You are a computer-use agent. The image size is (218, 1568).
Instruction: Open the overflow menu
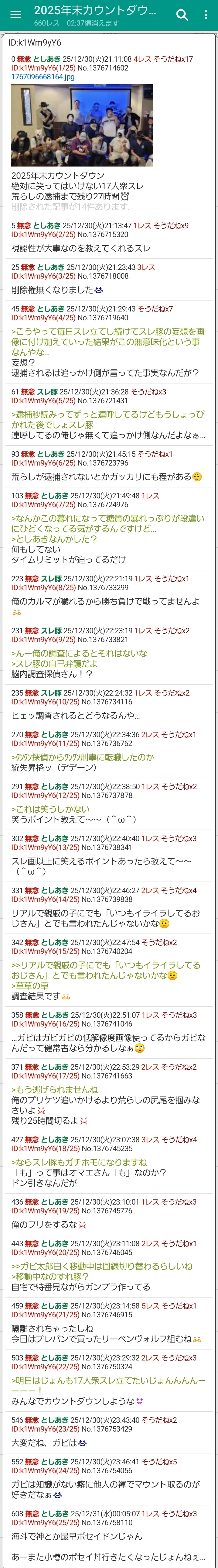(206, 15)
